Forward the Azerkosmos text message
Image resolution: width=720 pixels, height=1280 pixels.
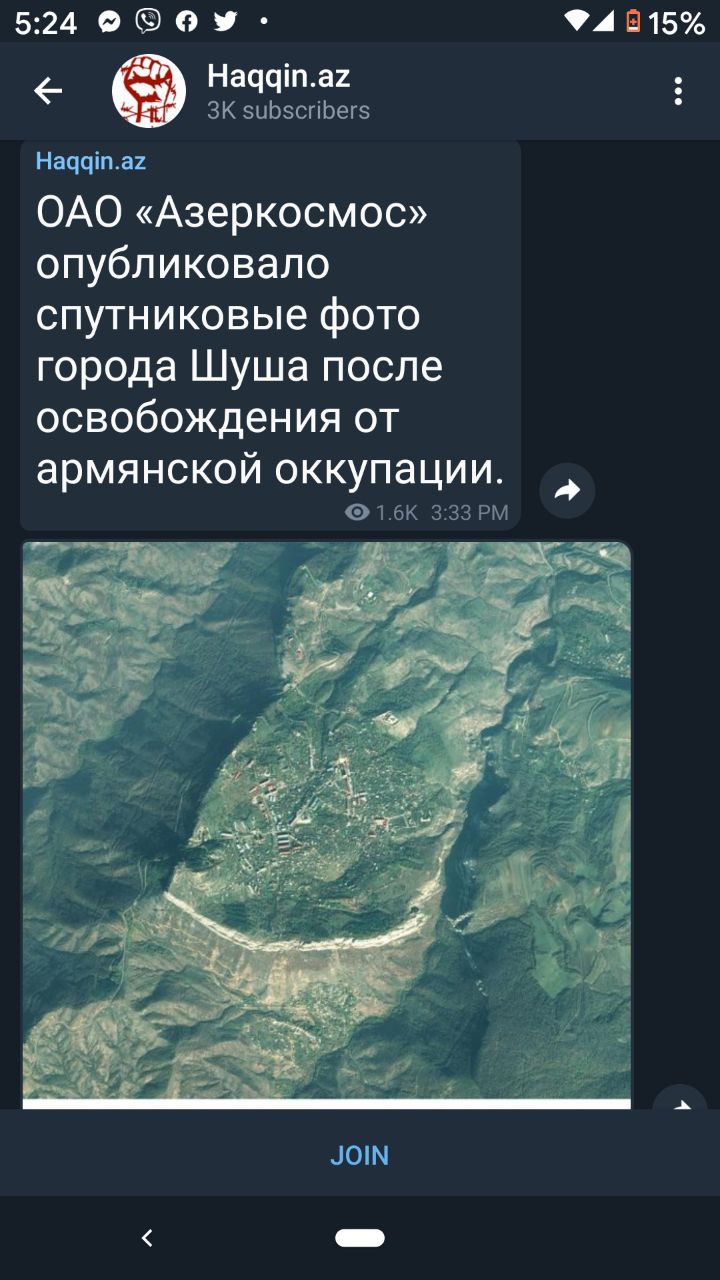coord(567,490)
